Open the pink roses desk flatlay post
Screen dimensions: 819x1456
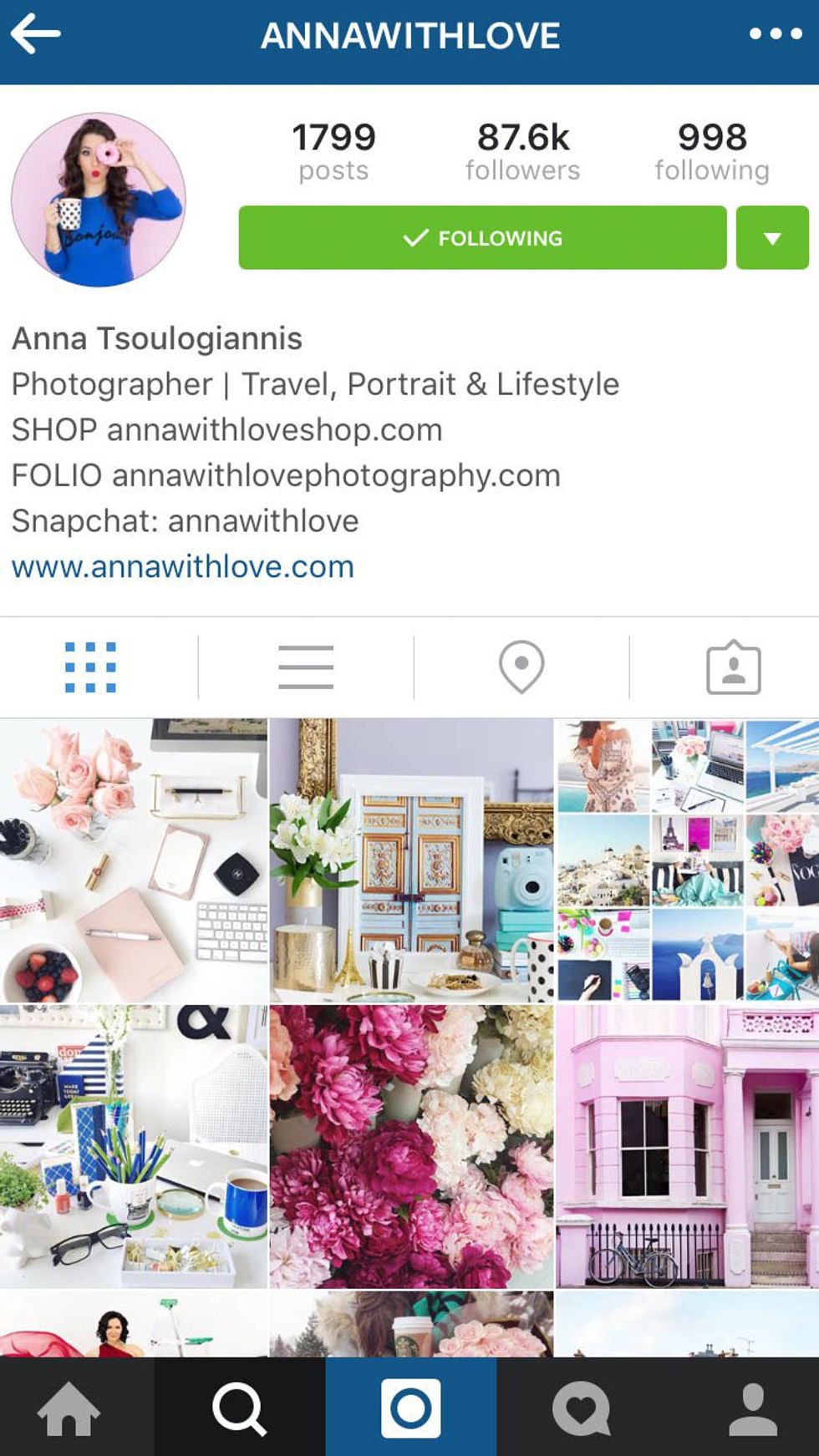tap(134, 860)
